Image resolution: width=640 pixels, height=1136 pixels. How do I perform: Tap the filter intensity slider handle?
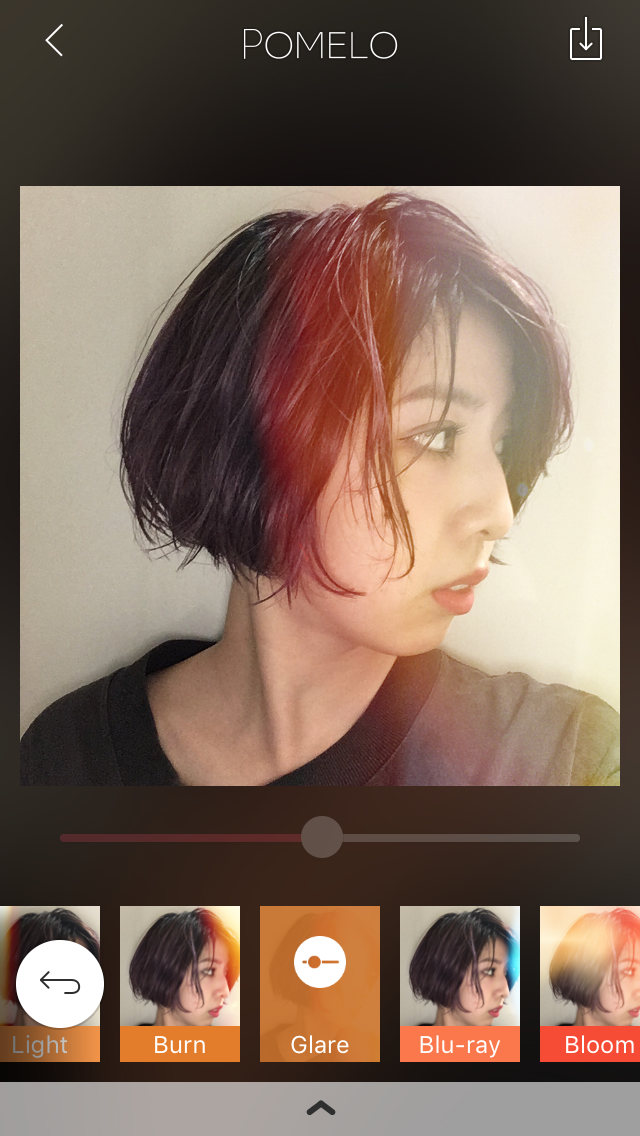pos(322,837)
